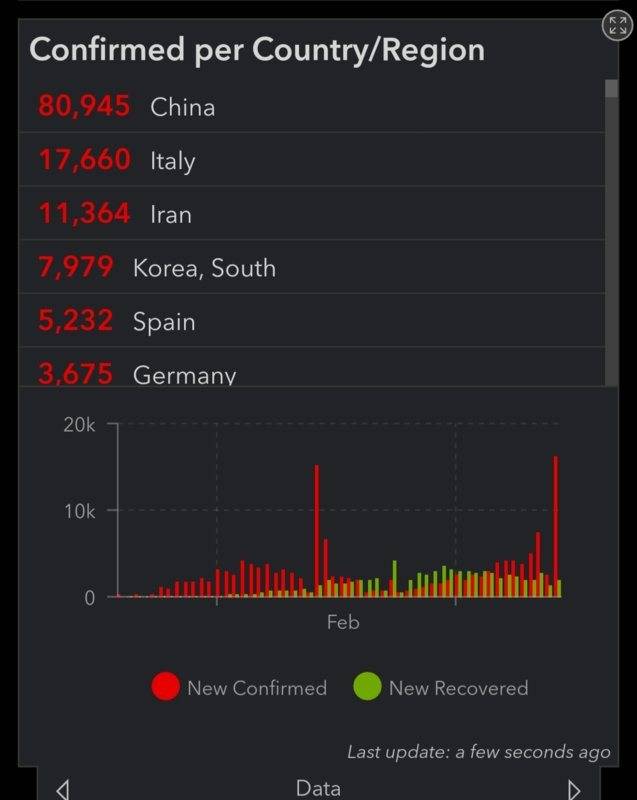The width and height of the screenshot is (637, 800).
Task: Tap the country list scrollbar
Action: click(x=611, y=233)
